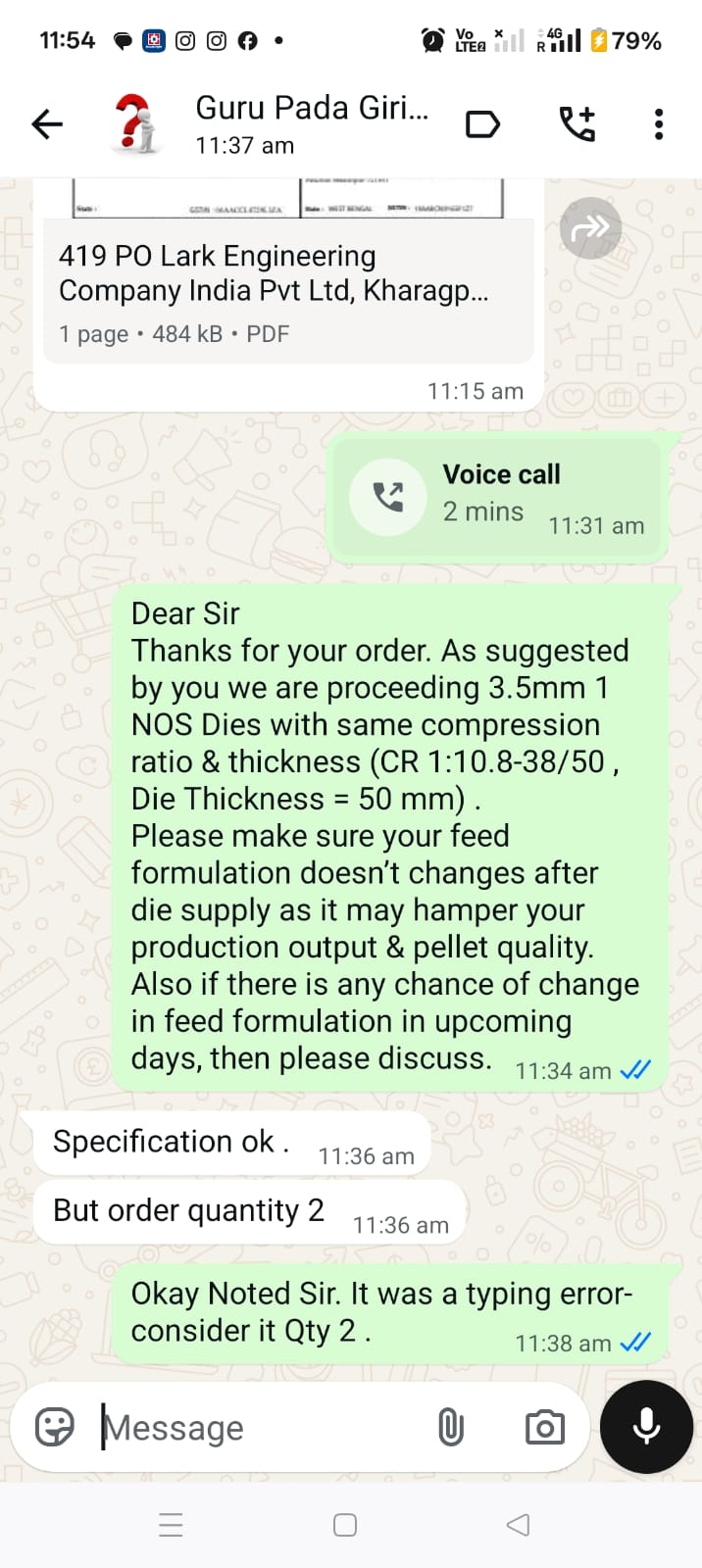Start a call with this contact
The width and height of the screenshot is (702, 1568).
(x=577, y=124)
